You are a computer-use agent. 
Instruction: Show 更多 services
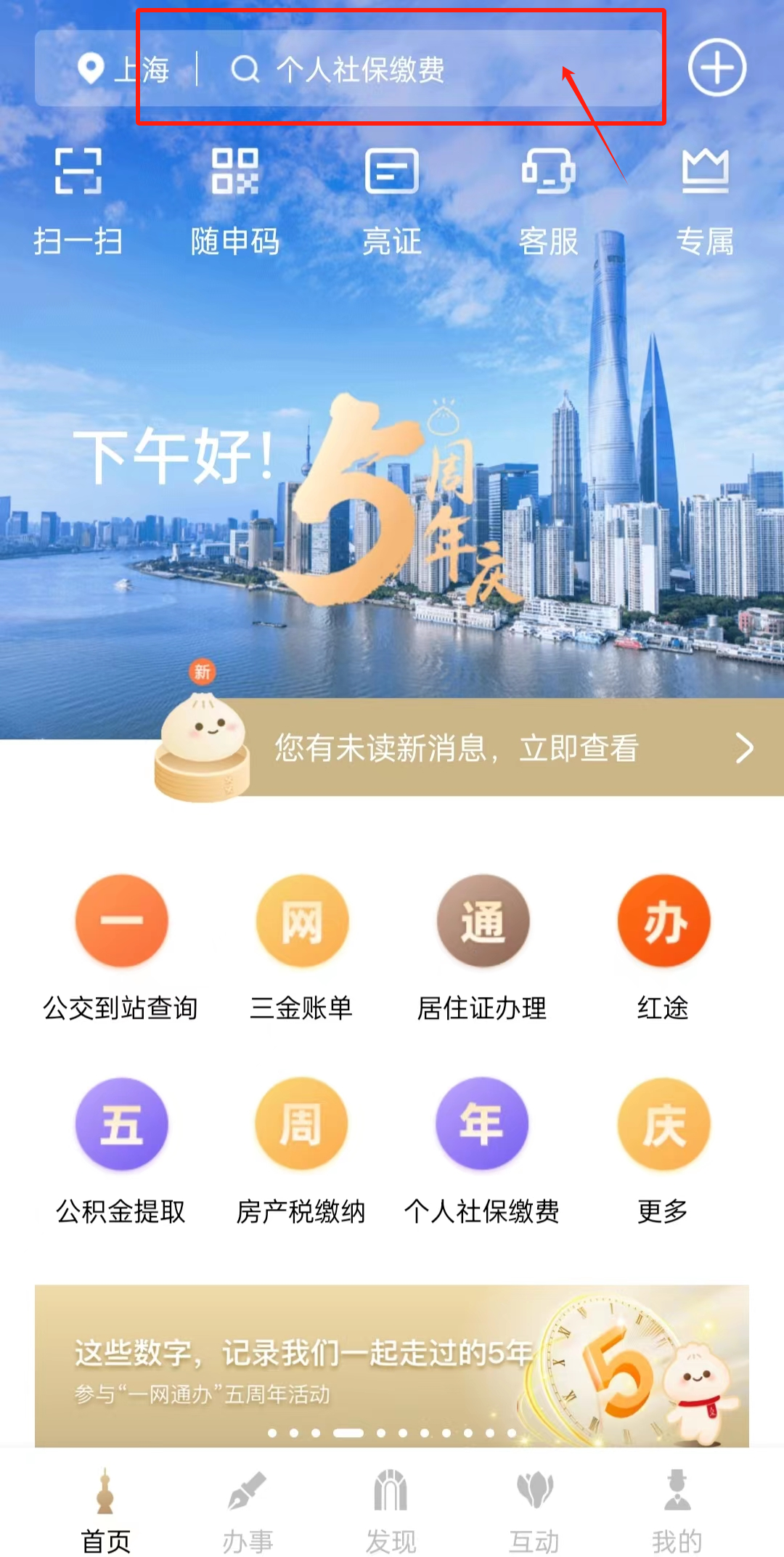[663, 1147]
